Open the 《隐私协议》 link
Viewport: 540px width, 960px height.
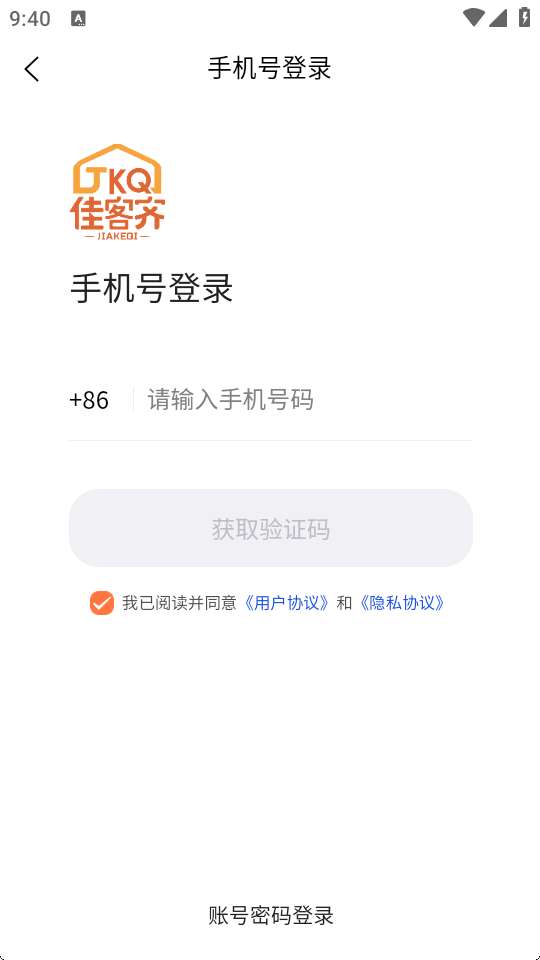(402, 603)
